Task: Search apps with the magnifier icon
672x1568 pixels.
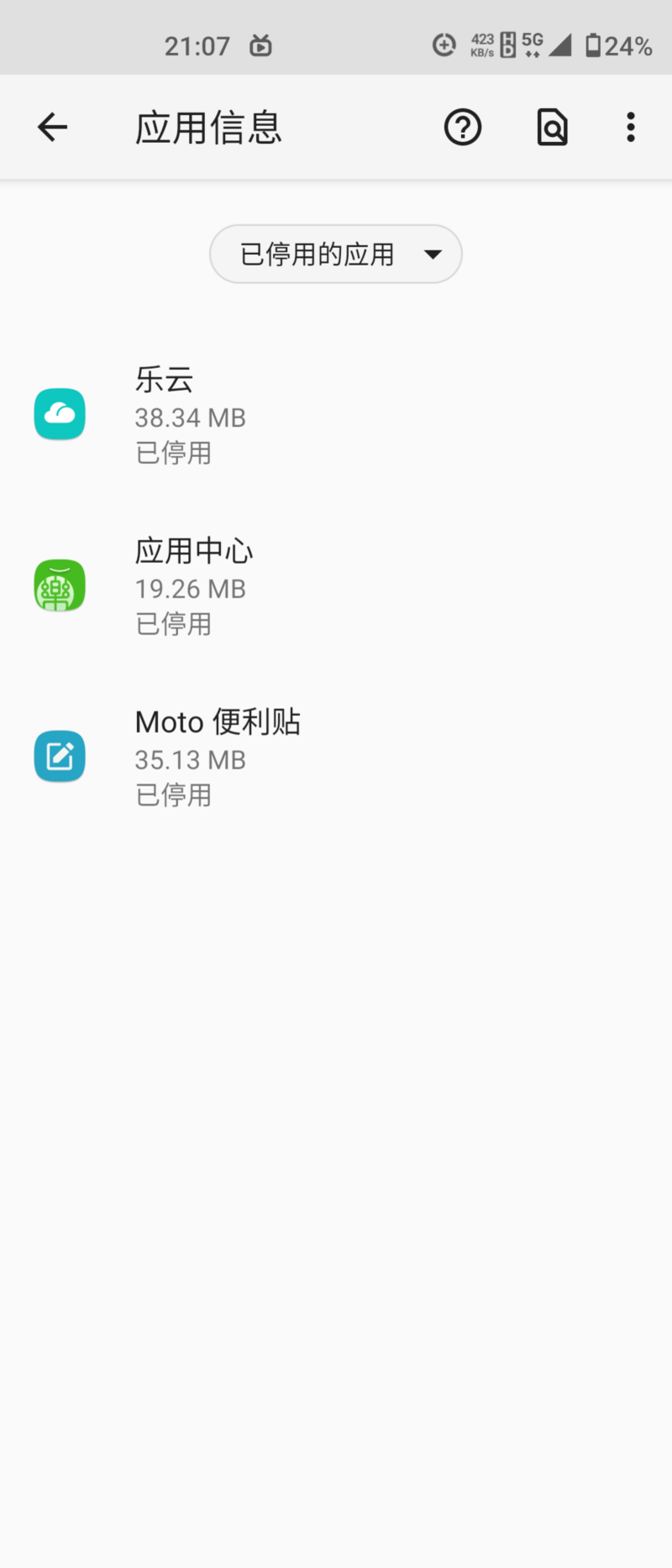Action: pos(552,128)
